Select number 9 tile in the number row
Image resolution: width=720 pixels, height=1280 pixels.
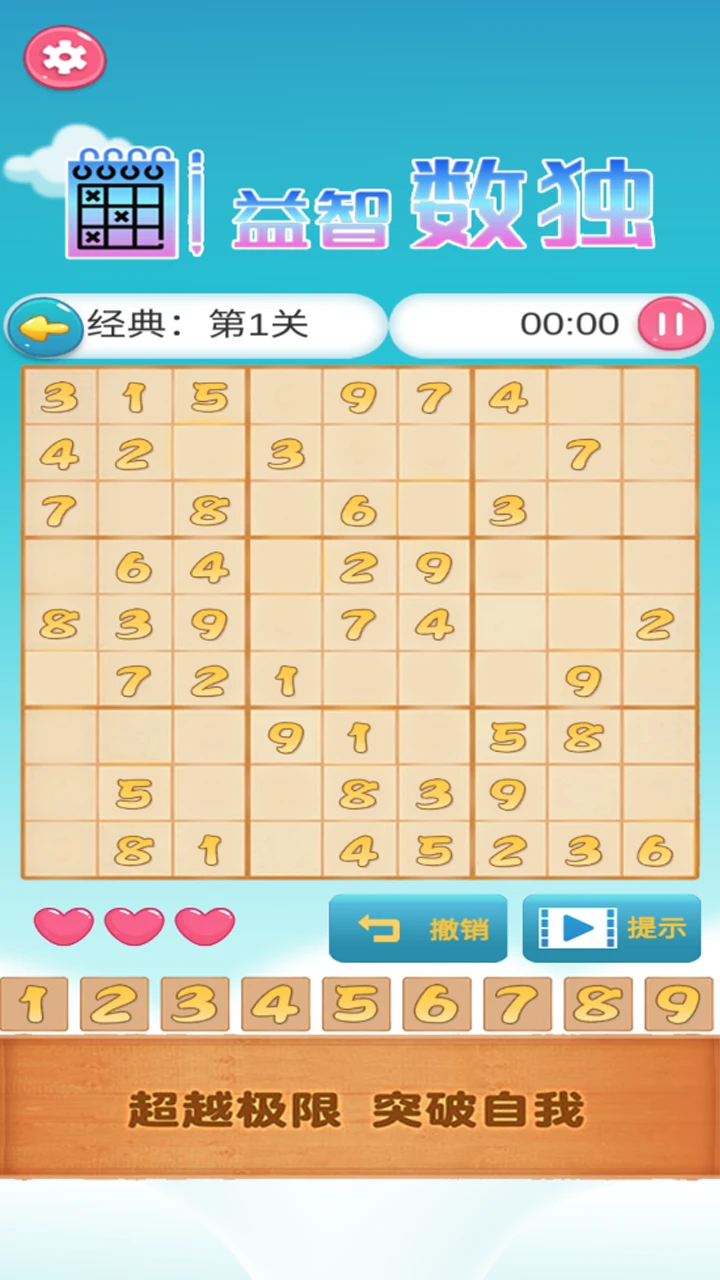(678, 1004)
